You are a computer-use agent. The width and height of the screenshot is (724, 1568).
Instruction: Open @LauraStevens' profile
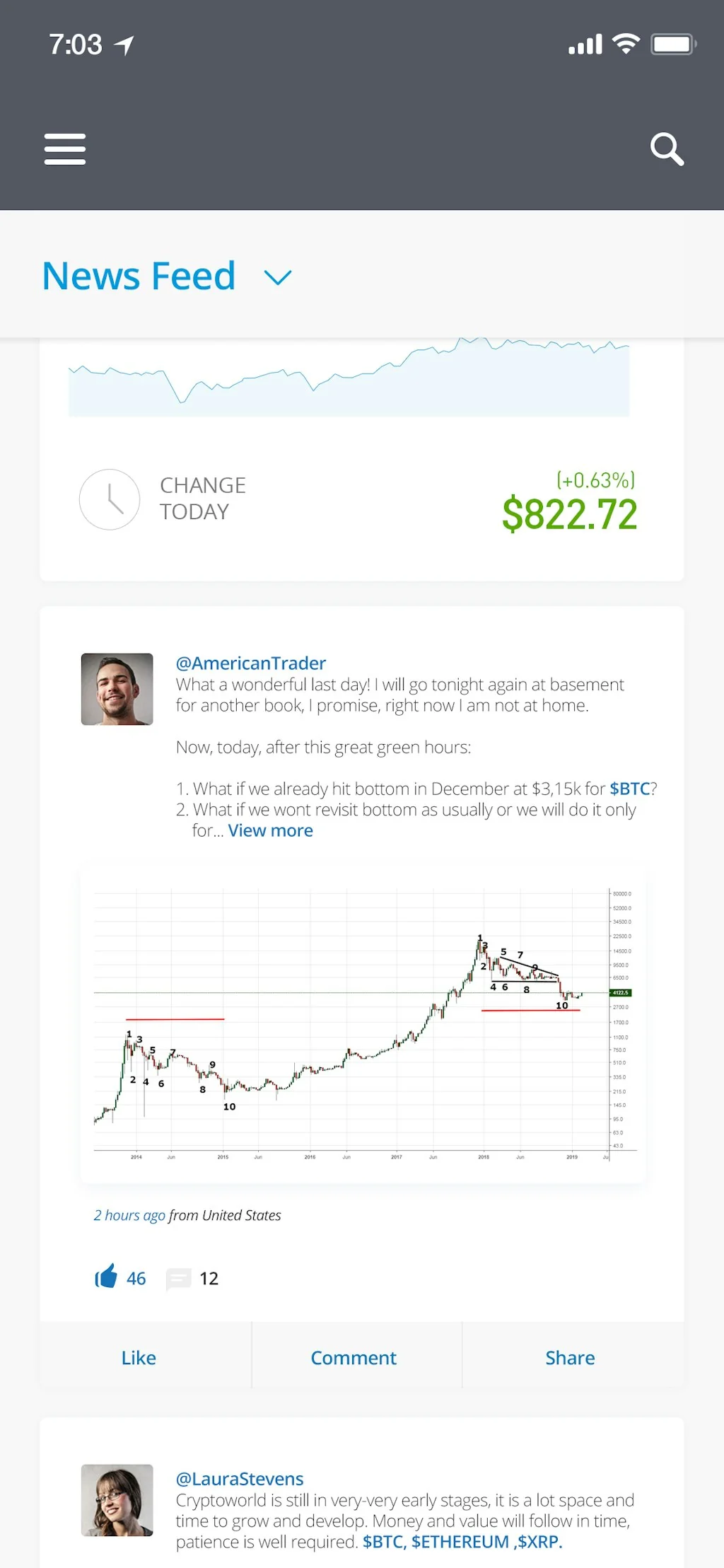tap(239, 1478)
